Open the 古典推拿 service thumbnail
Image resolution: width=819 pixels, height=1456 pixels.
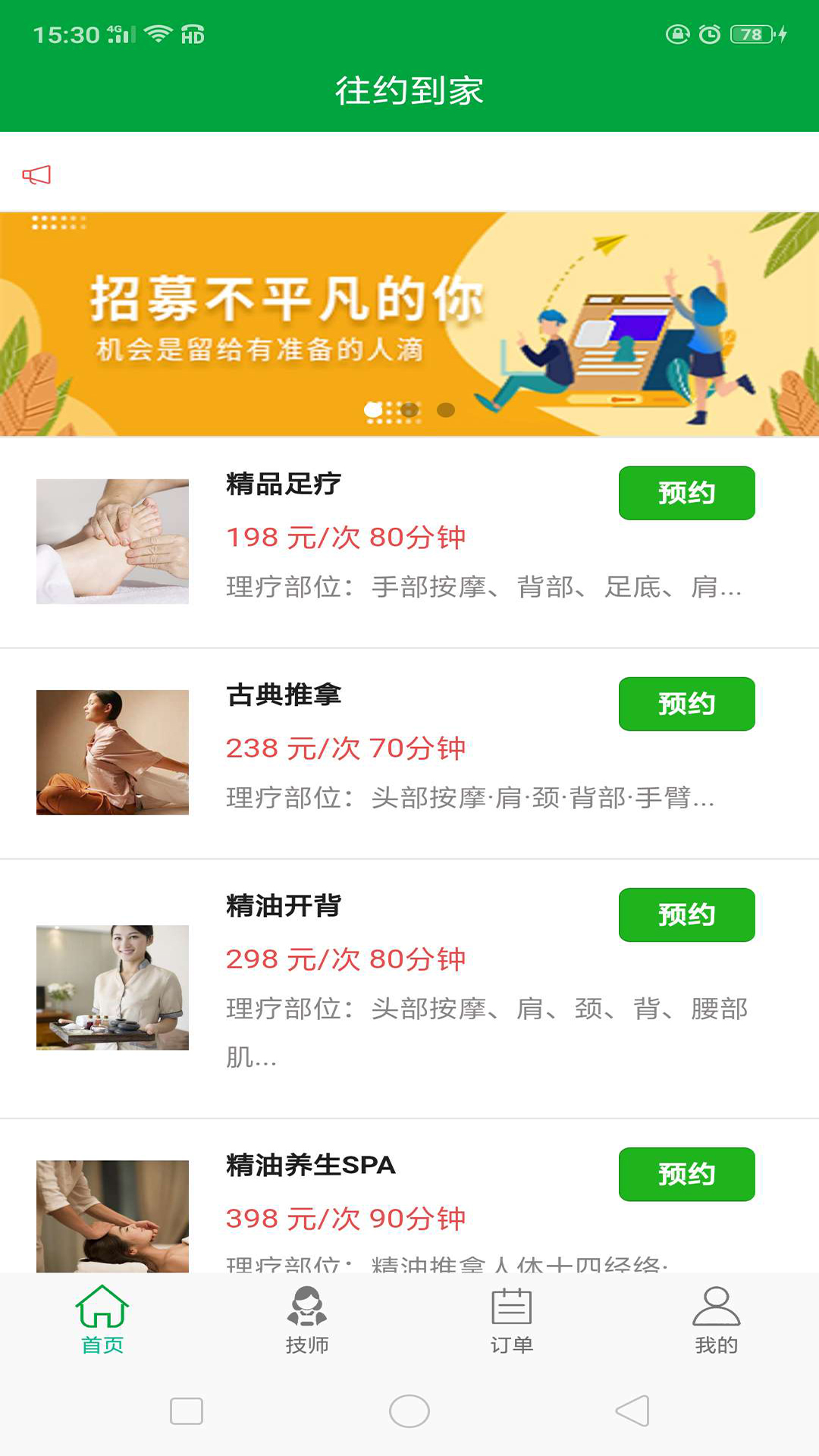[x=114, y=751]
